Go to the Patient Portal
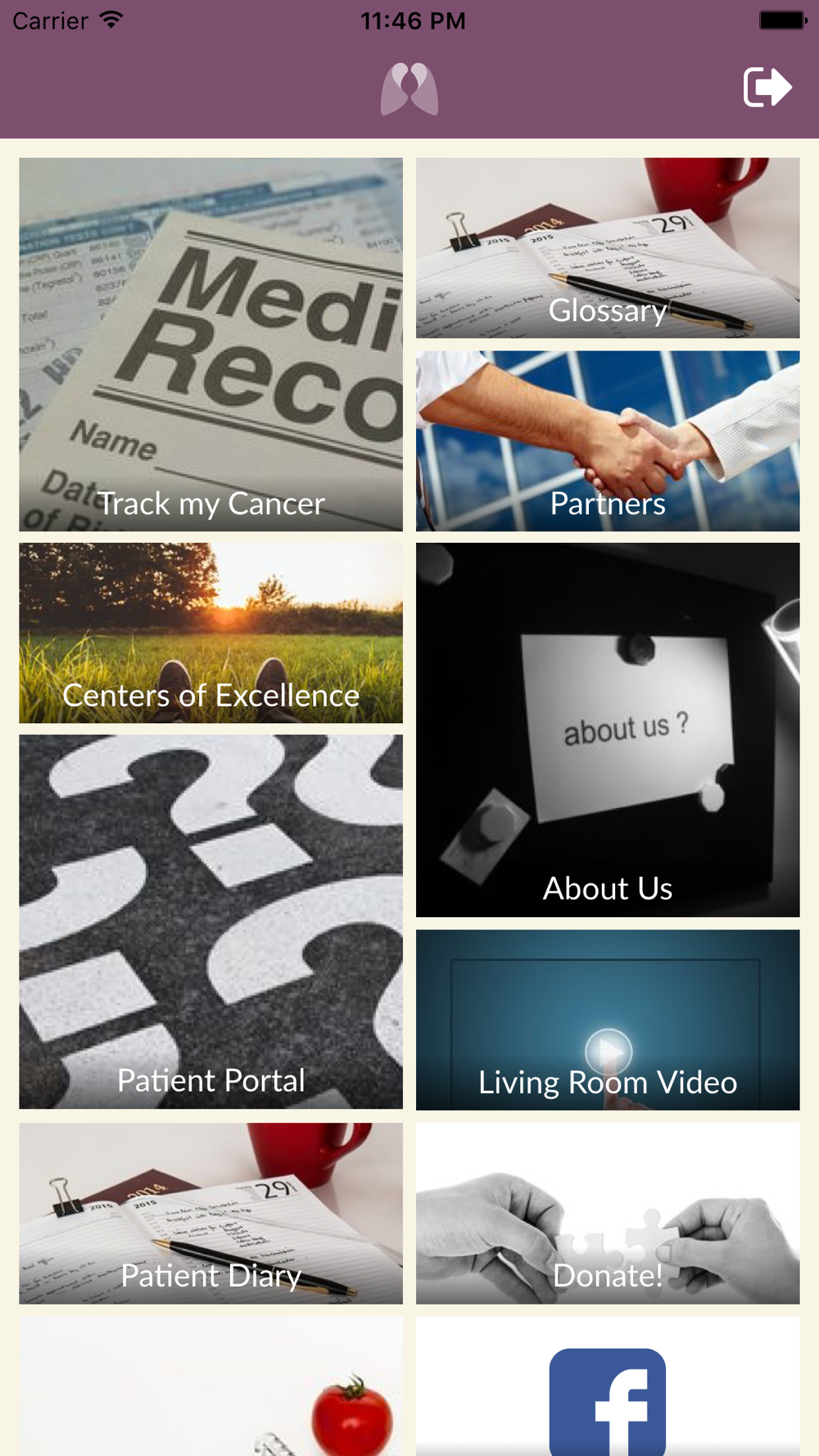Image resolution: width=819 pixels, height=1456 pixels. tap(210, 921)
